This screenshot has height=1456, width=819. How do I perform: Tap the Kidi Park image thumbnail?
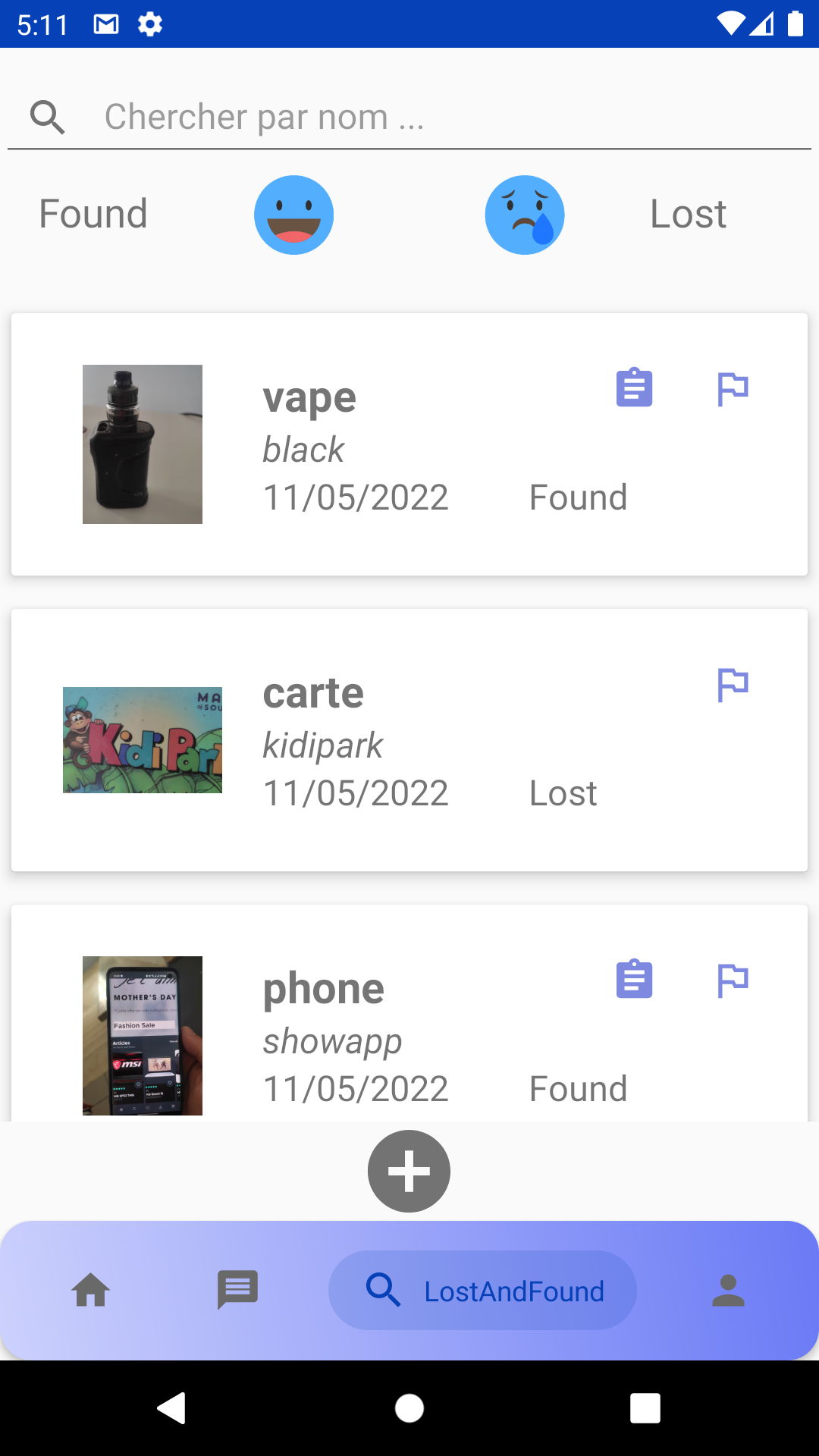142,739
